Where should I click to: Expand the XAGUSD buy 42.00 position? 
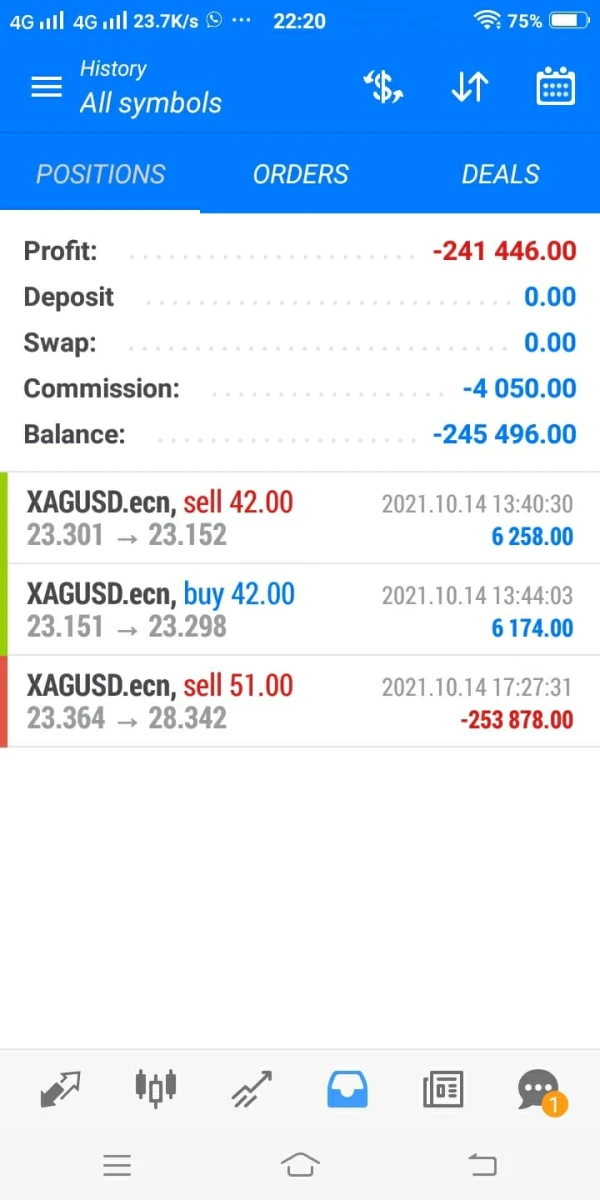tap(300, 610)
